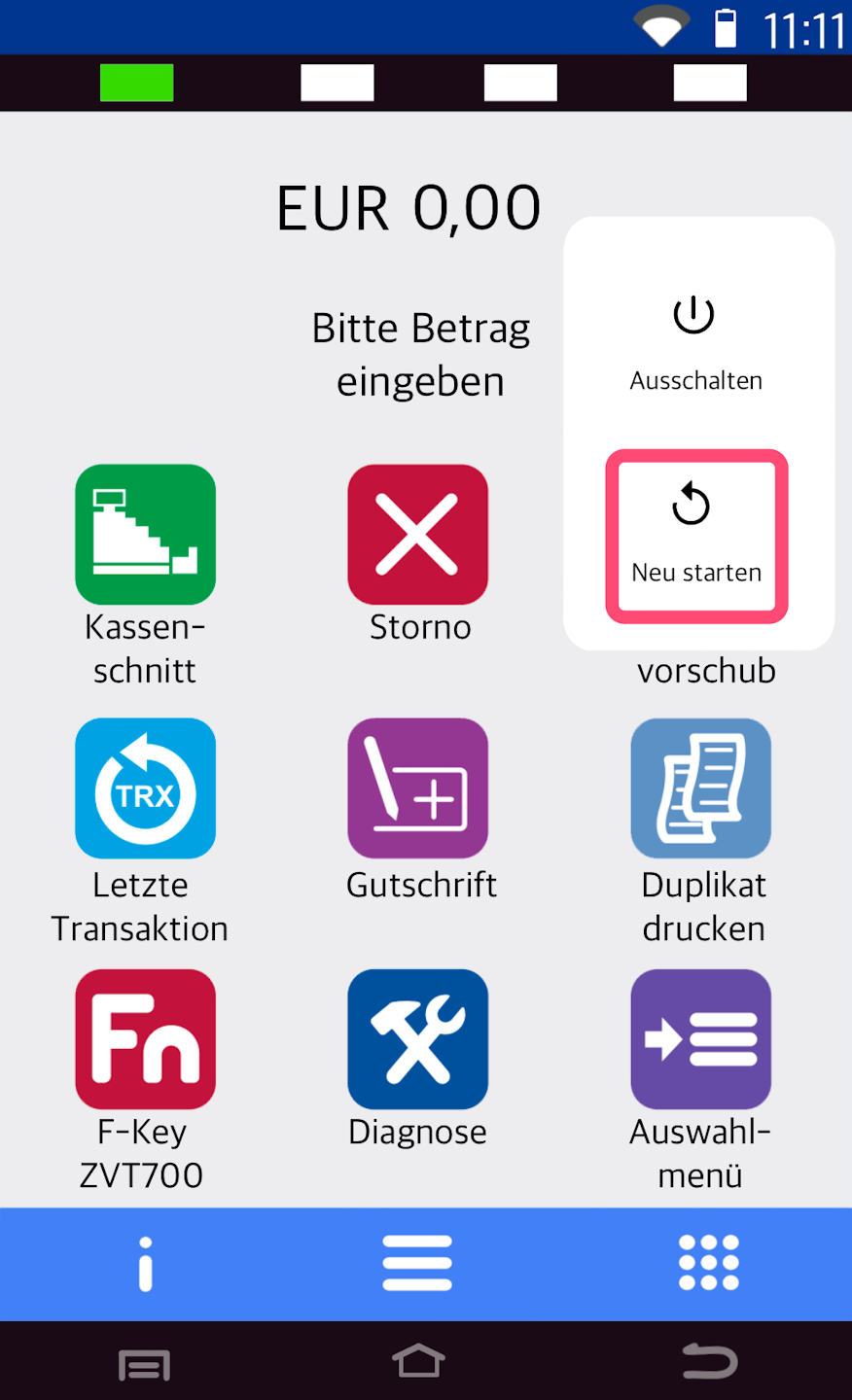Screen dimensions: 852x1400
Task: Switch to the number keypad grid
Action: click(x=709, y=1264)
